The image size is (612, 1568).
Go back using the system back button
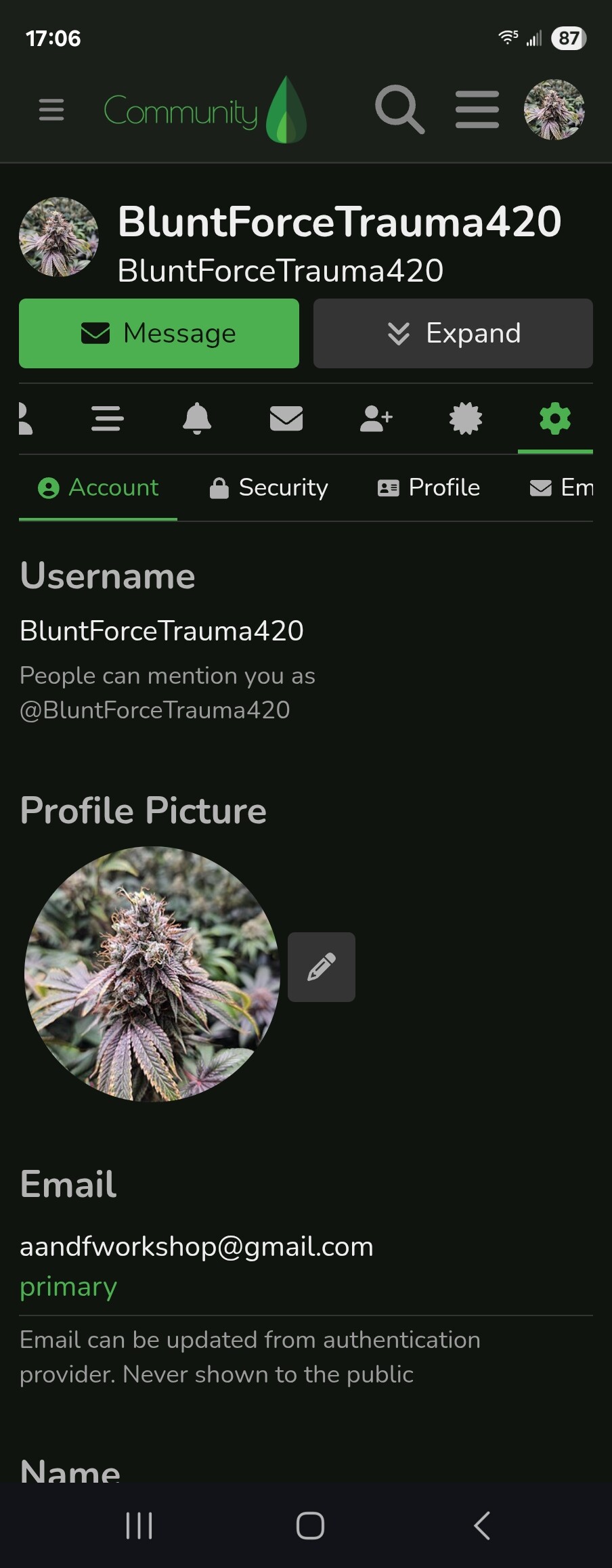coord(481,1525)
